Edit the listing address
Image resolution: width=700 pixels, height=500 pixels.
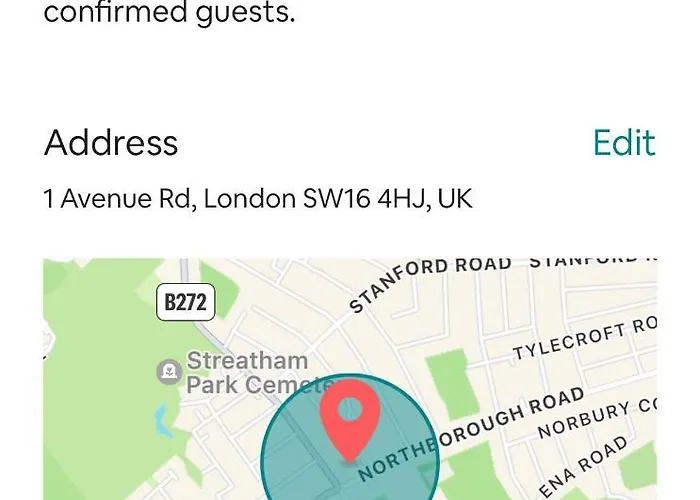[x=623, y=143]
